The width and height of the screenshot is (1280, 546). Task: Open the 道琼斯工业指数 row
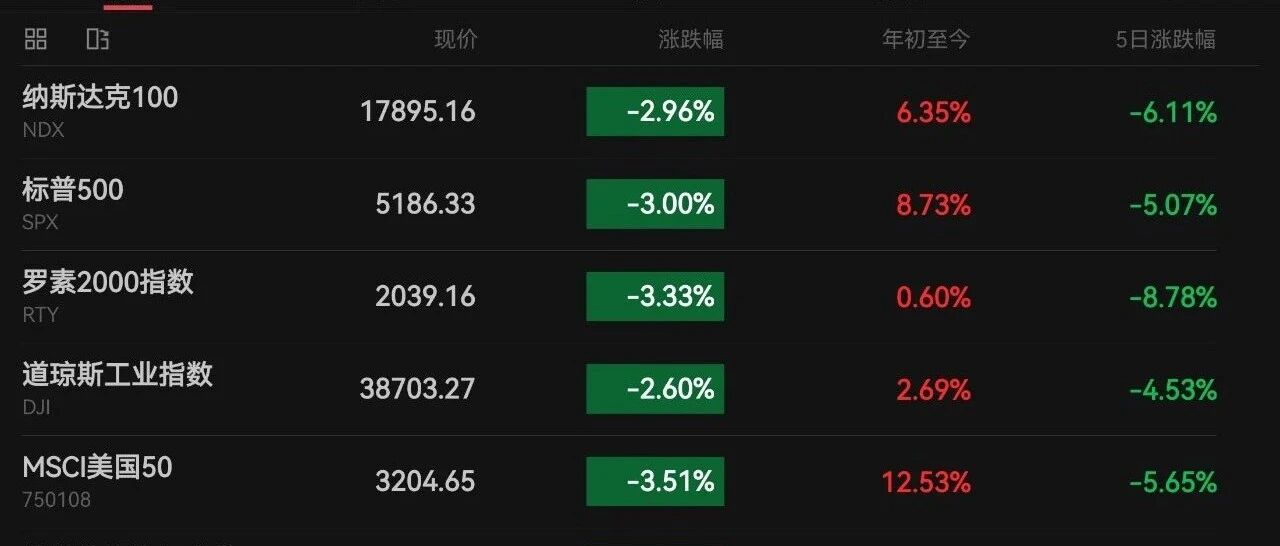(620, 389)
